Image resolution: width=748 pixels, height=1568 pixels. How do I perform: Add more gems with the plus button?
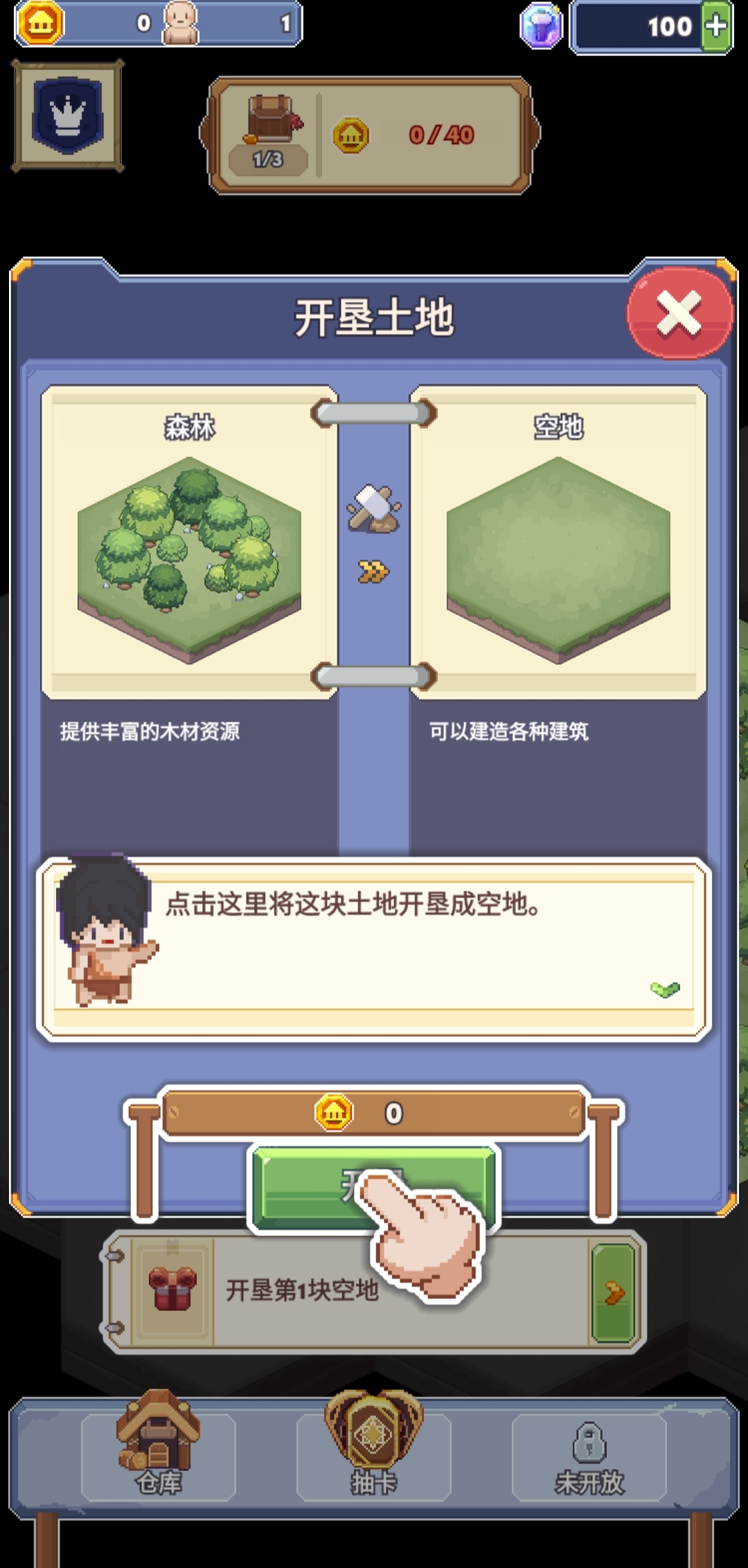pos(717,26)
